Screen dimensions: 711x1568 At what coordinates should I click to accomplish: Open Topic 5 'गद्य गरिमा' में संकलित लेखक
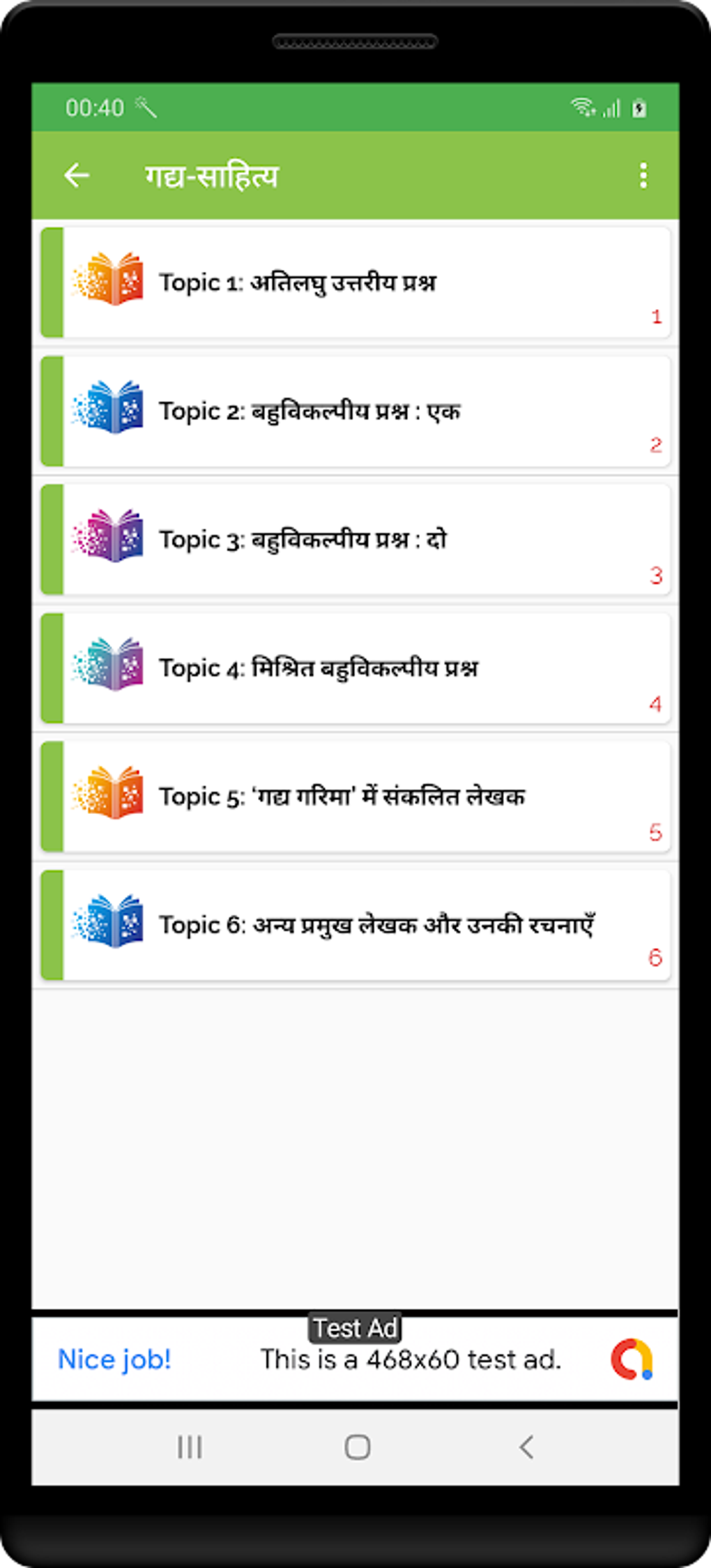(355, 796)
